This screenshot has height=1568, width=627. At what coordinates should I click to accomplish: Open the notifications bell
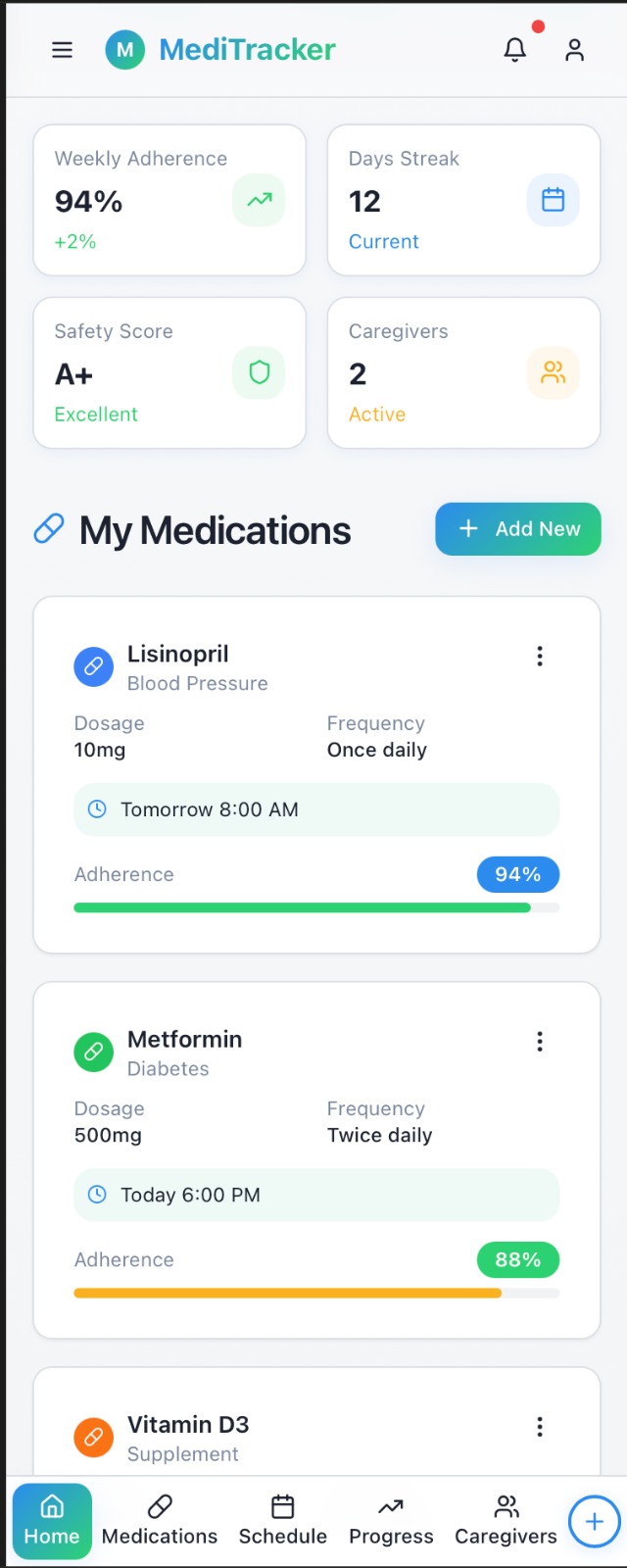click(515, 50)
